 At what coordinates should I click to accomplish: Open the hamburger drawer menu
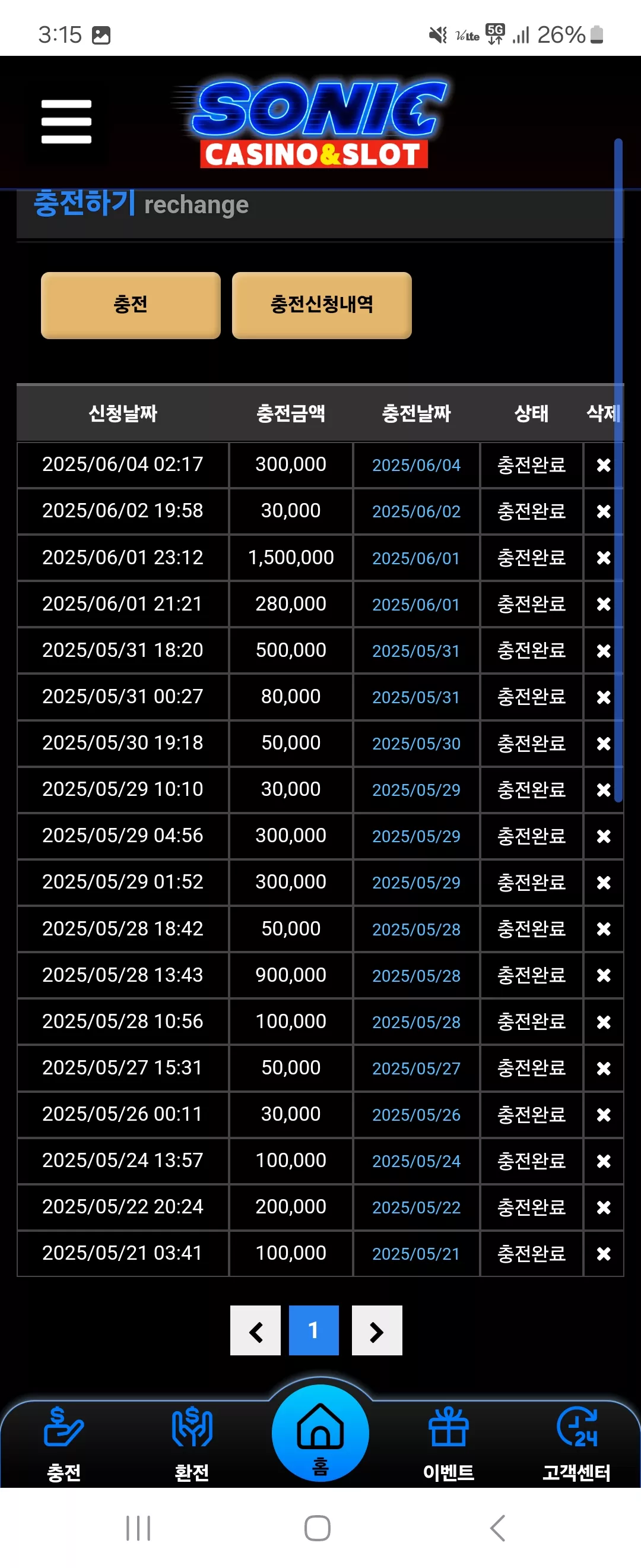click(66, 122)
